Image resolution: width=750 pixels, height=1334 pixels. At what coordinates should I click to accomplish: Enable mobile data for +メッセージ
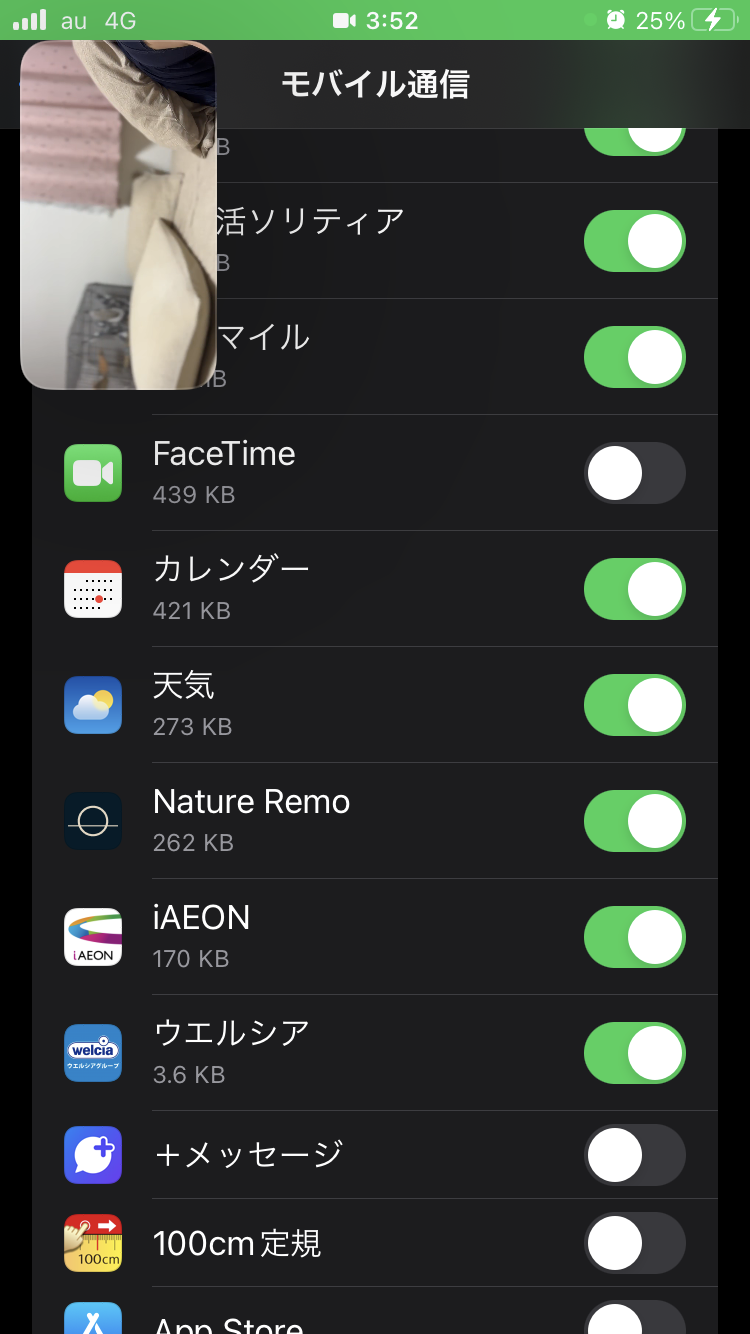pyautogui.click(x=634, y=1155)
